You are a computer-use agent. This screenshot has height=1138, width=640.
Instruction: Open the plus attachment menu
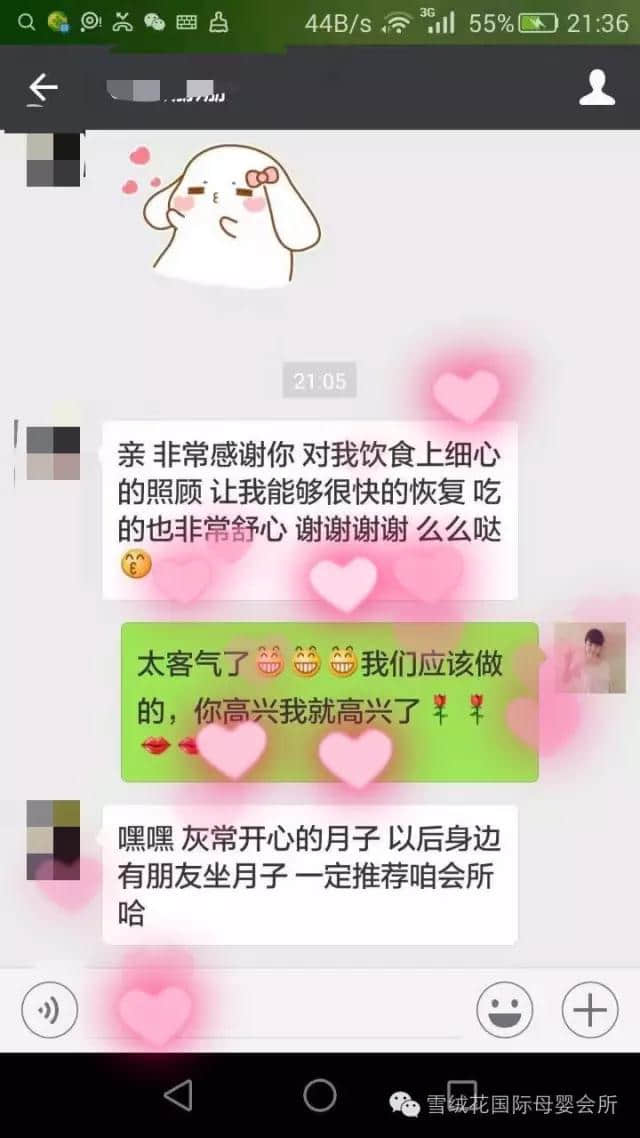(589, 1011)
